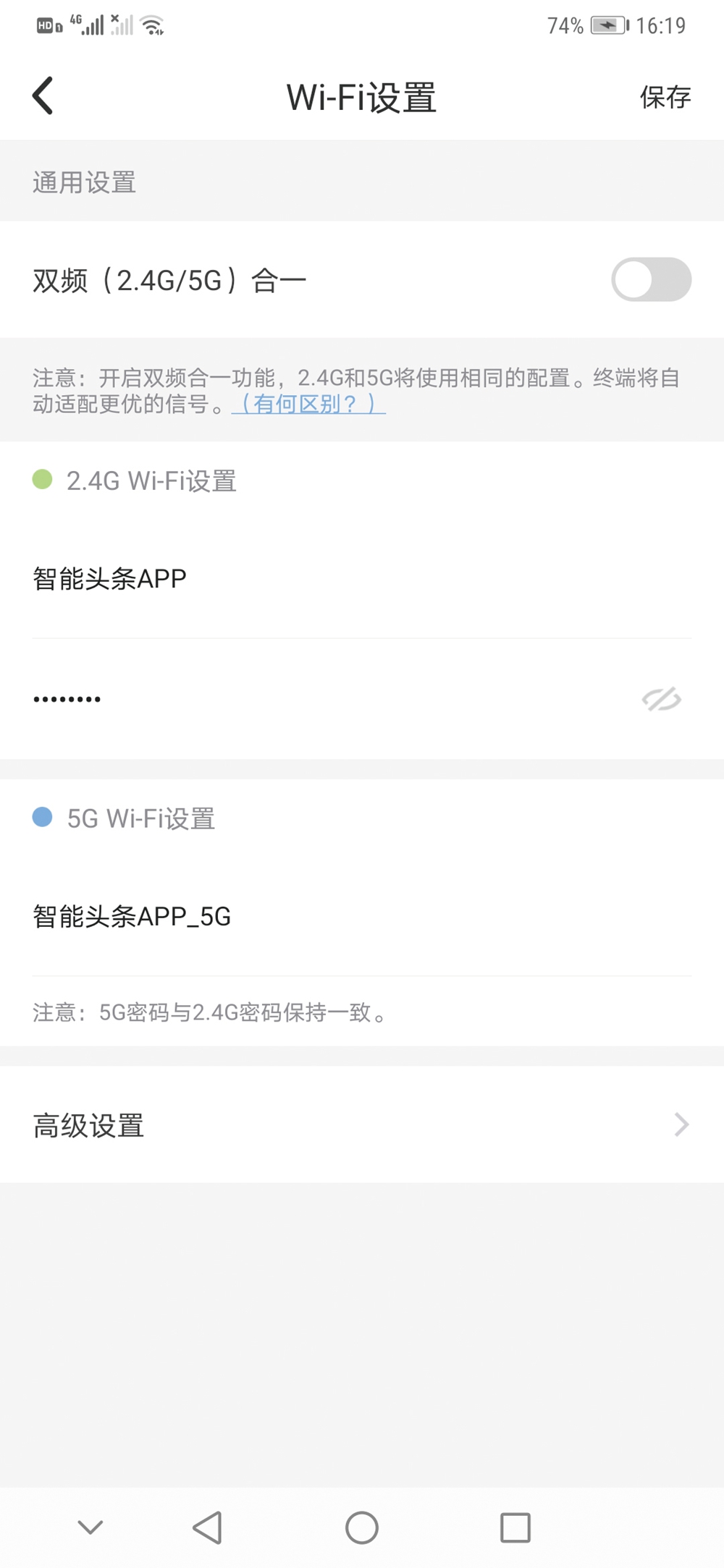Focus the 2.4G Wi-Fi password field

tap(290, 699)
